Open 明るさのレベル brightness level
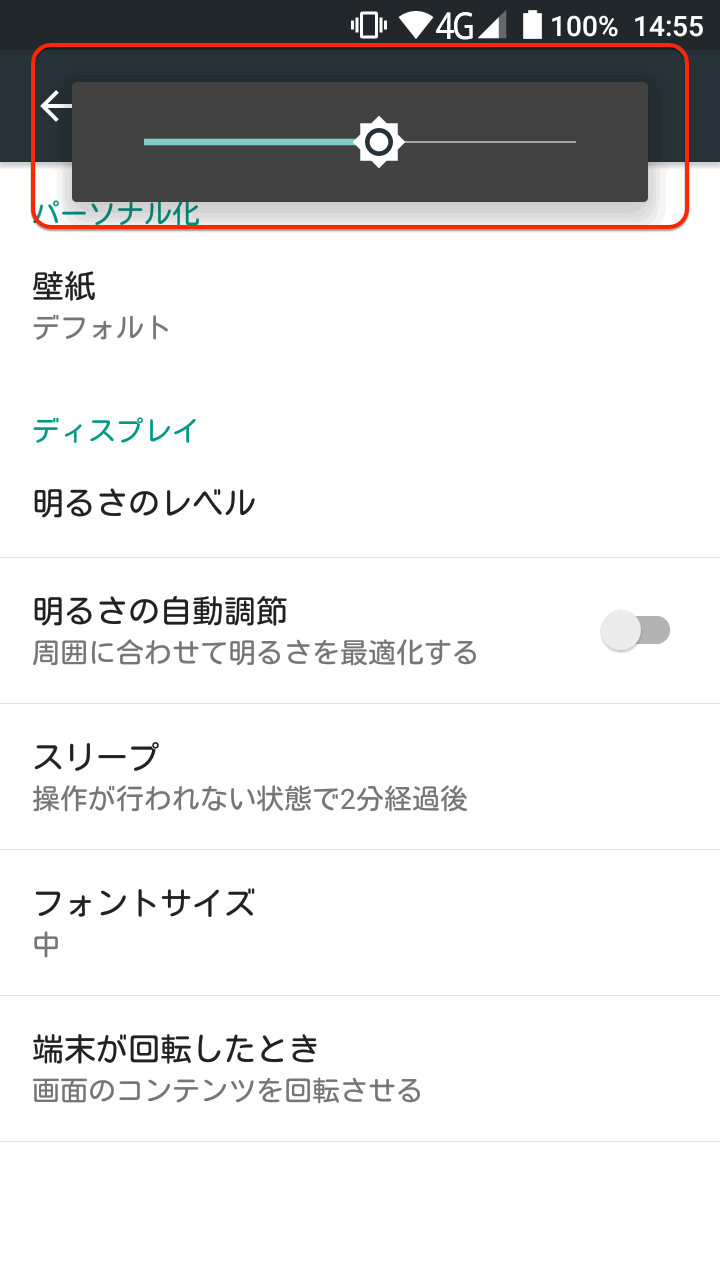 [x=360, y=503]
